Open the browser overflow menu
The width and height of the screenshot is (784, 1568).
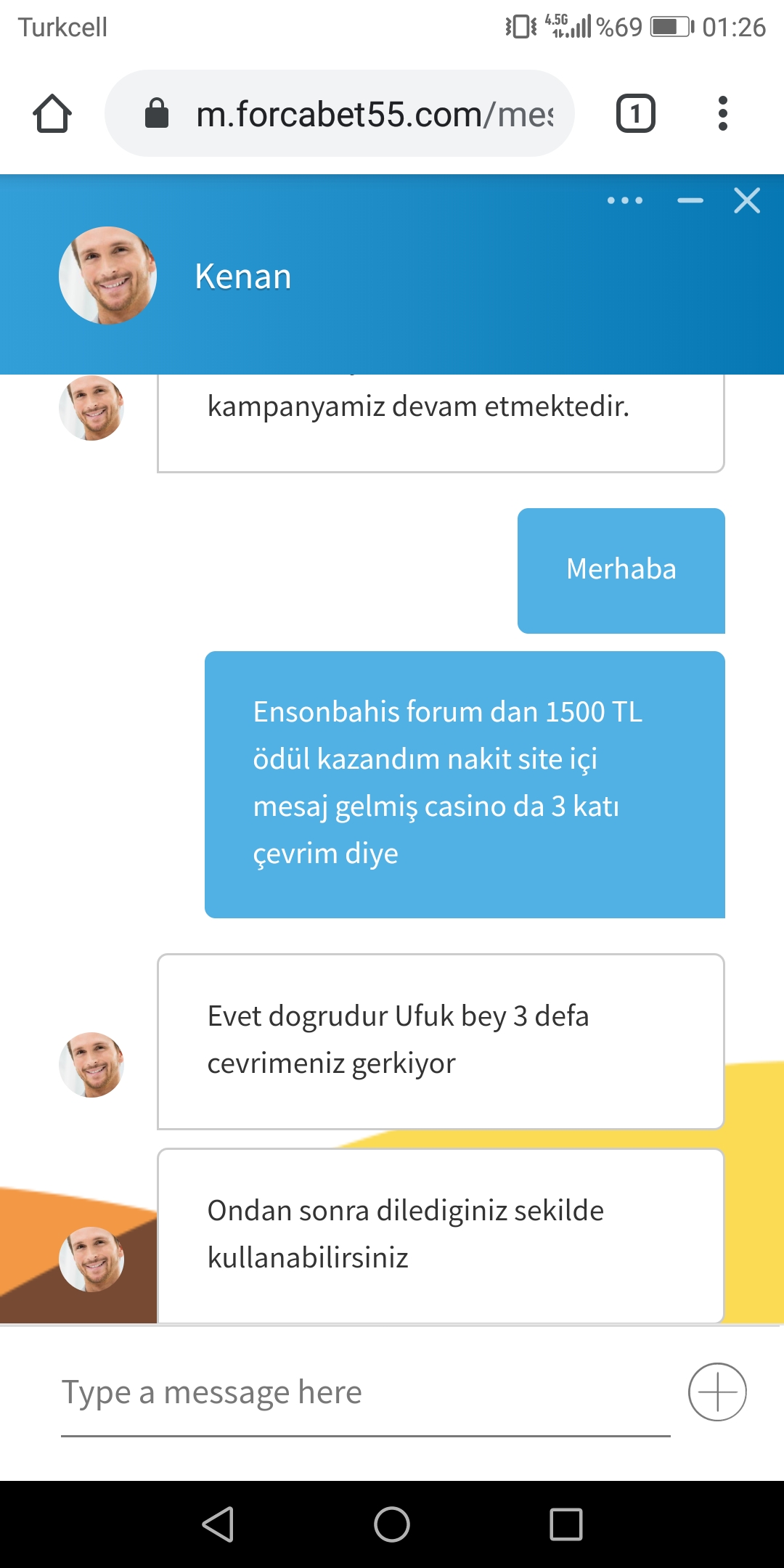[722, 113]
